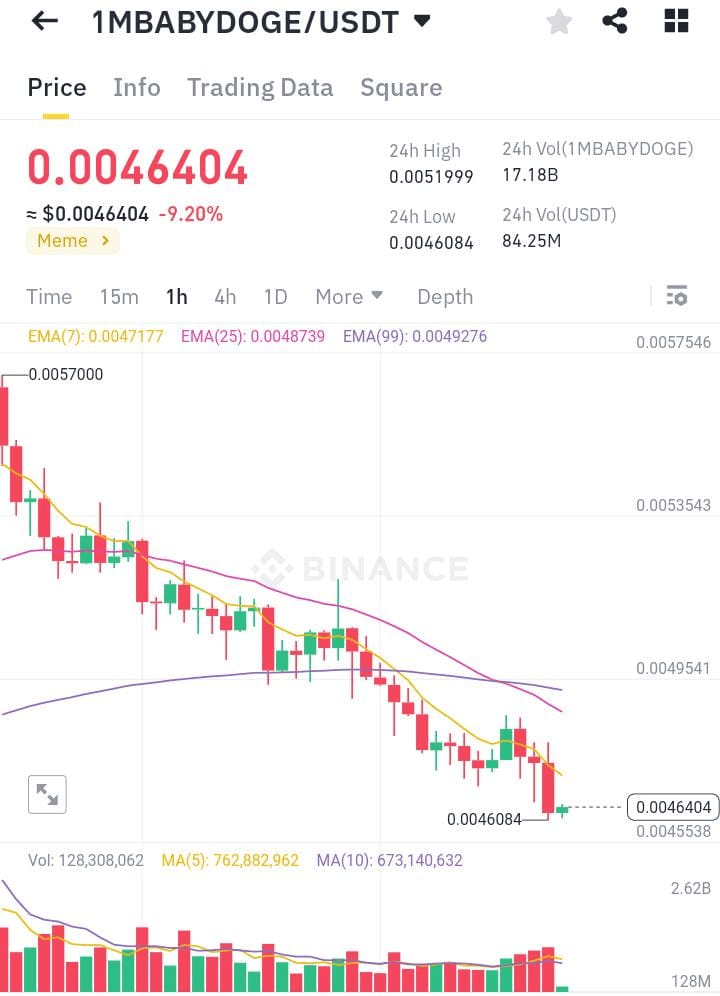Open the grid layout menu icon
The height and width of the screenshot is (996, 720).
coord(676,21)
